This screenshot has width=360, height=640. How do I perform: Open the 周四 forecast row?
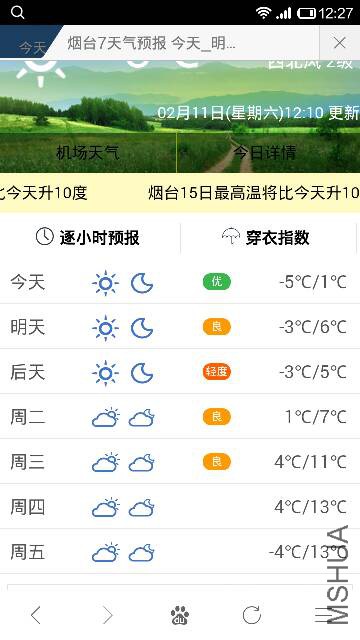click(x=180, y=507)
